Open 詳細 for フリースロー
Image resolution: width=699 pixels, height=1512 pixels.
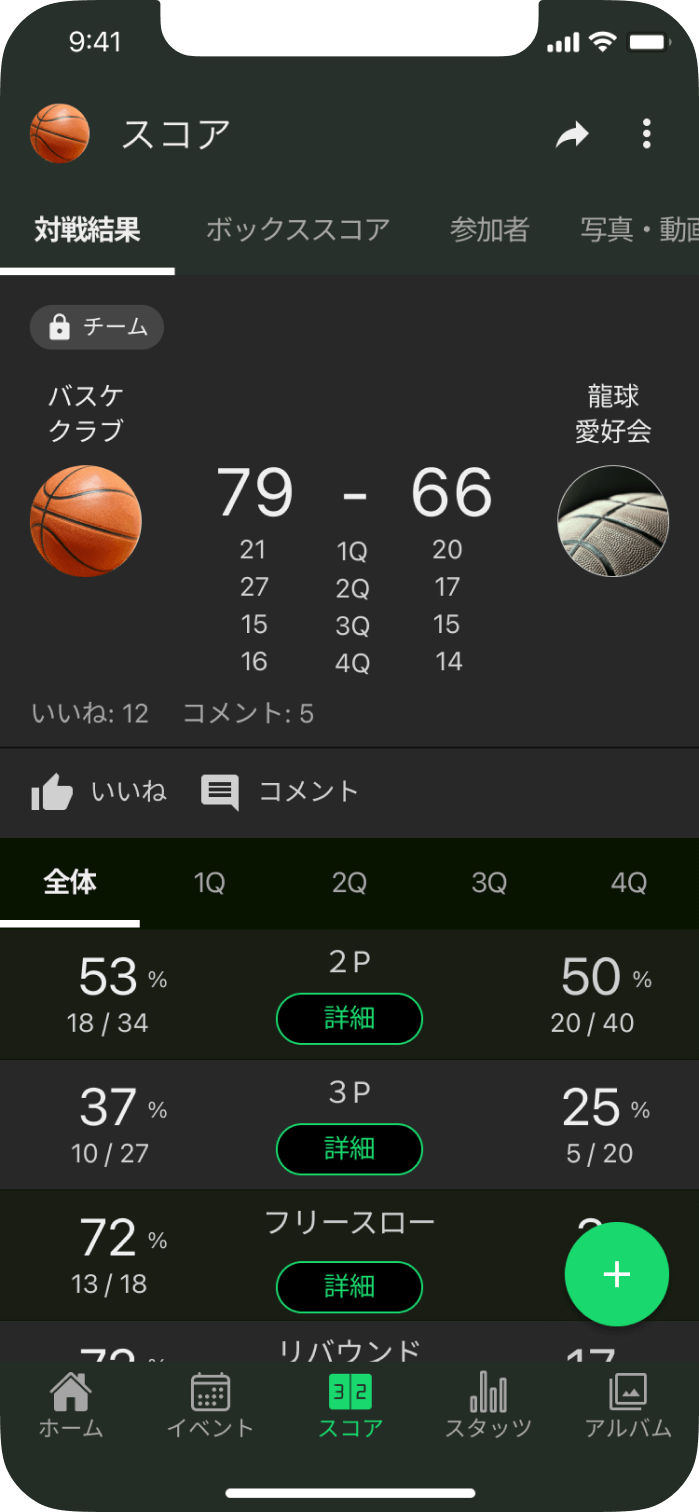click(349, 1286)
